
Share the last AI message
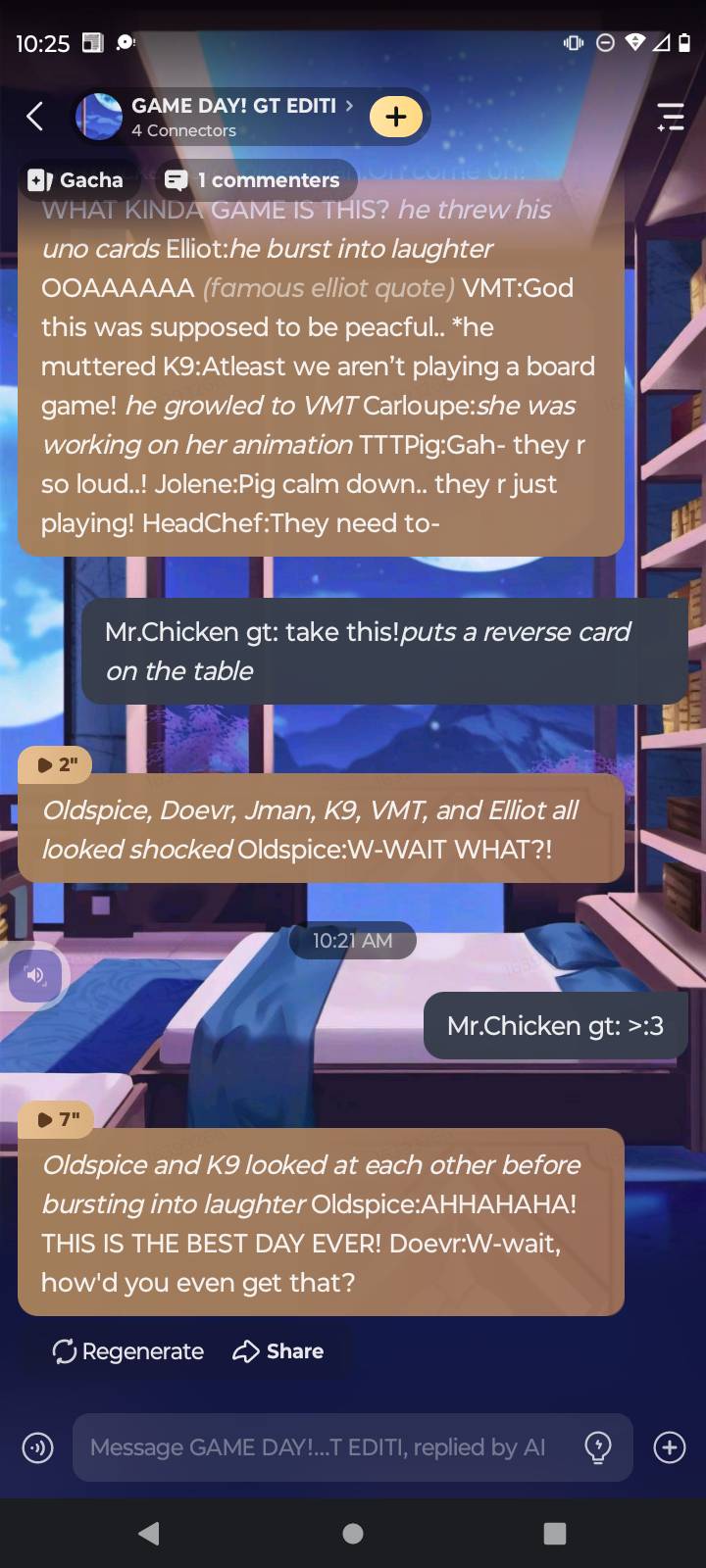pyautogui.click(x=278, y=1351)
